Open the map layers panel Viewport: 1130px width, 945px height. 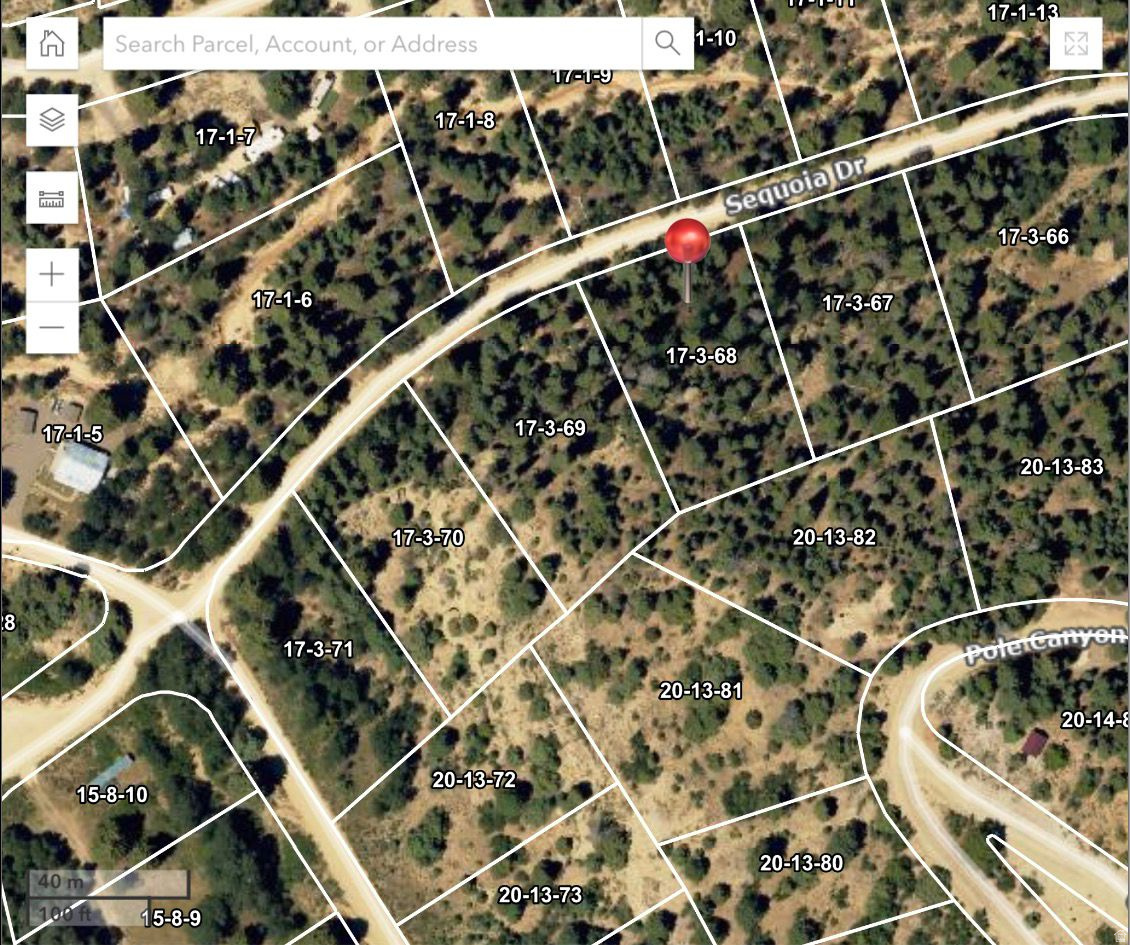point(52,121)
